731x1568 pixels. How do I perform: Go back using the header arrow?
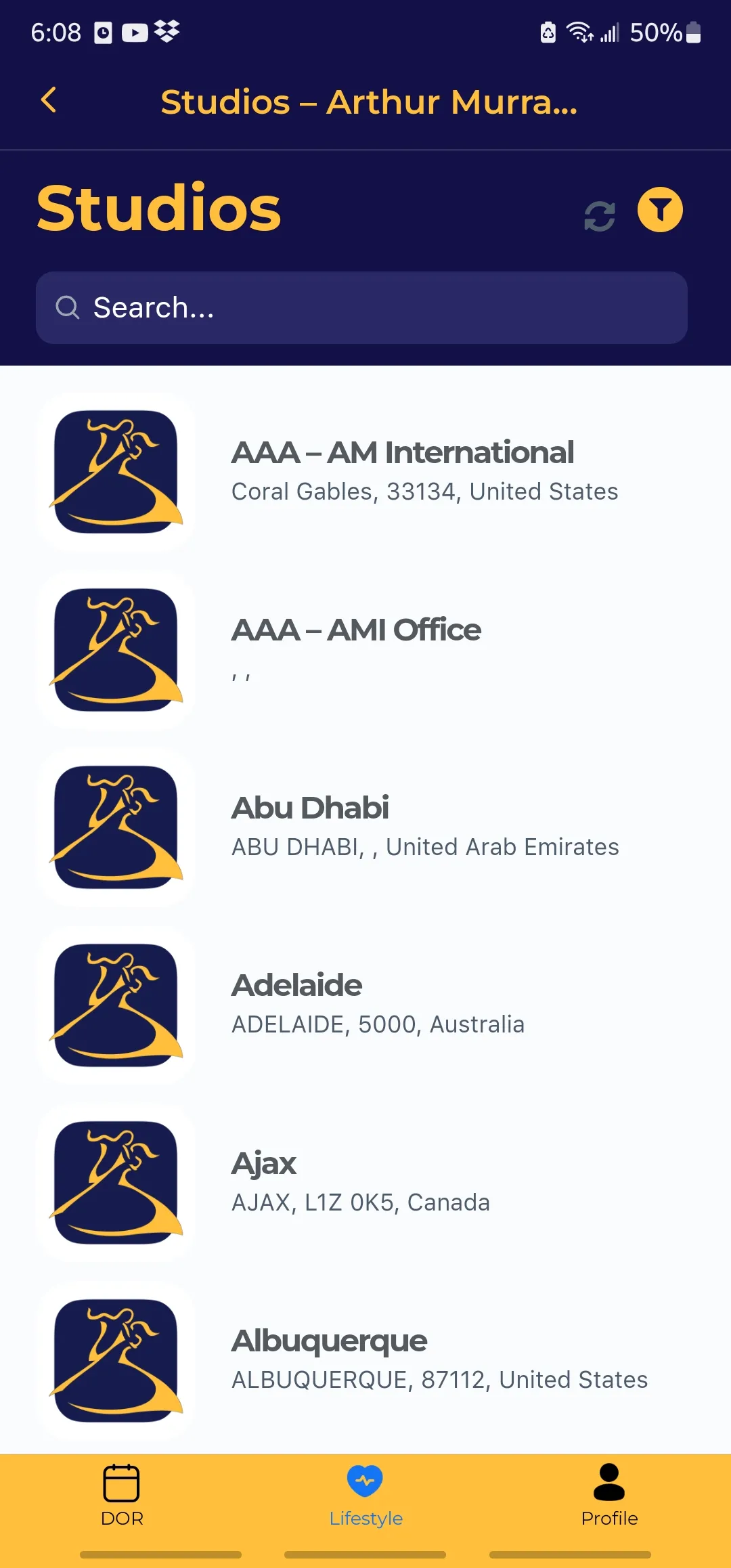[x=49, y=100]
